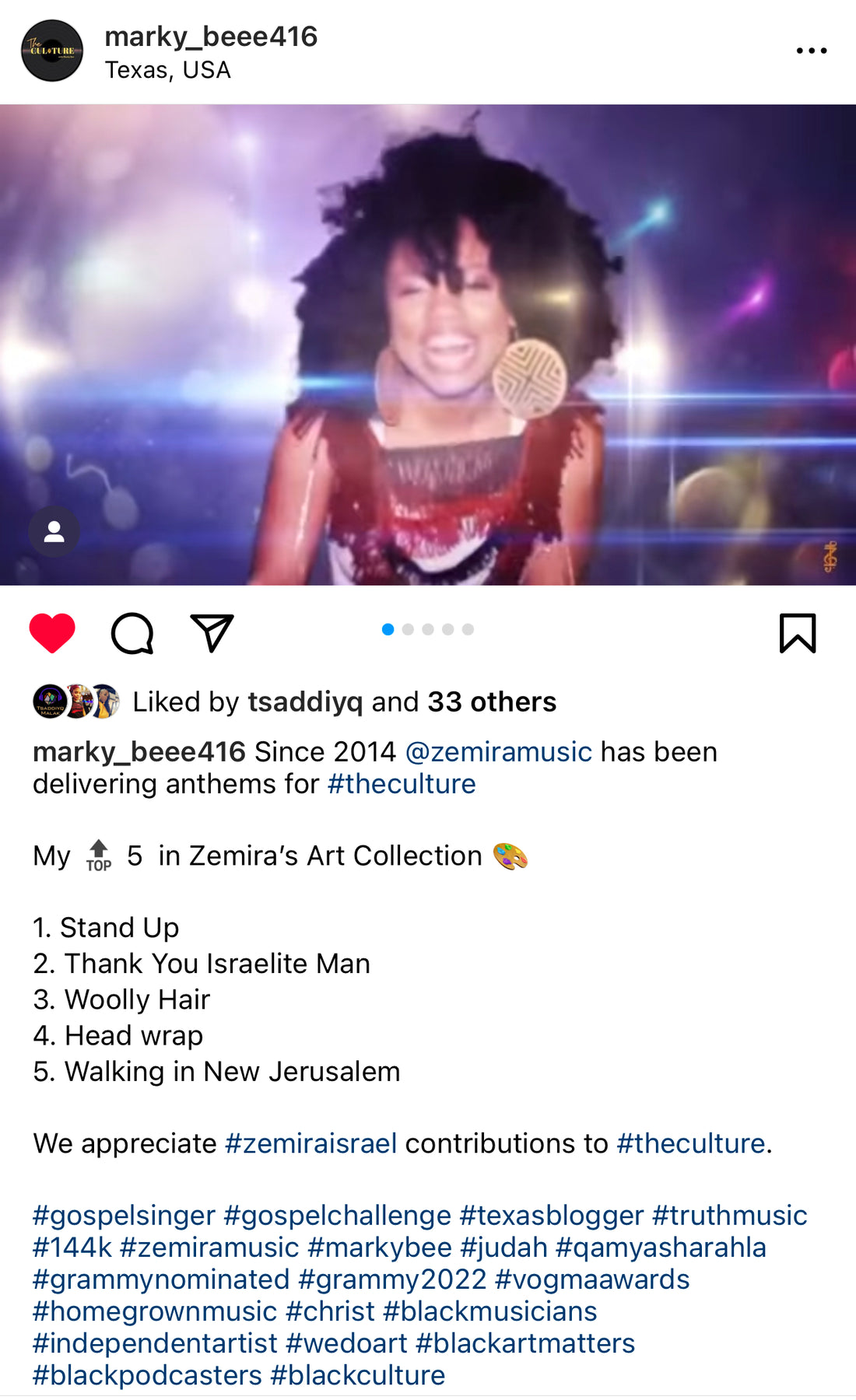Open the profile of tsaddiyq

(x=305, y=702)
